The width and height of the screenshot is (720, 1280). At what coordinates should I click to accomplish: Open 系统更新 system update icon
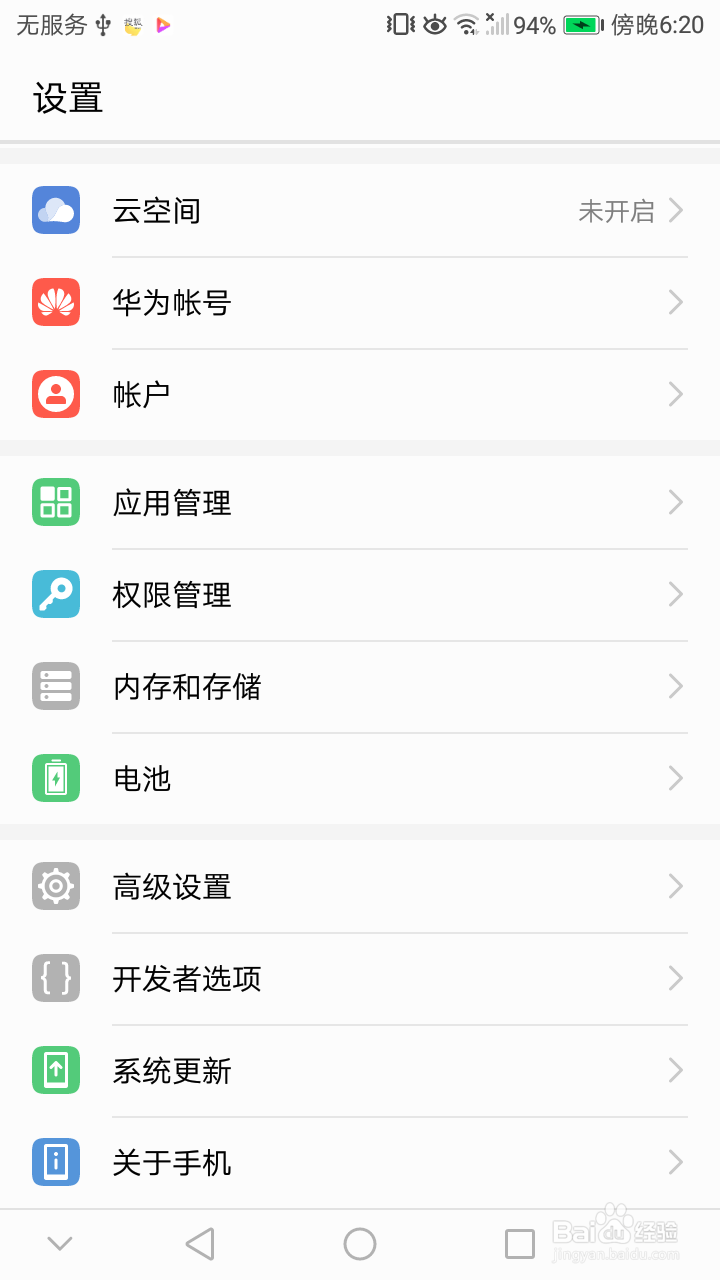coord(55,1070)
